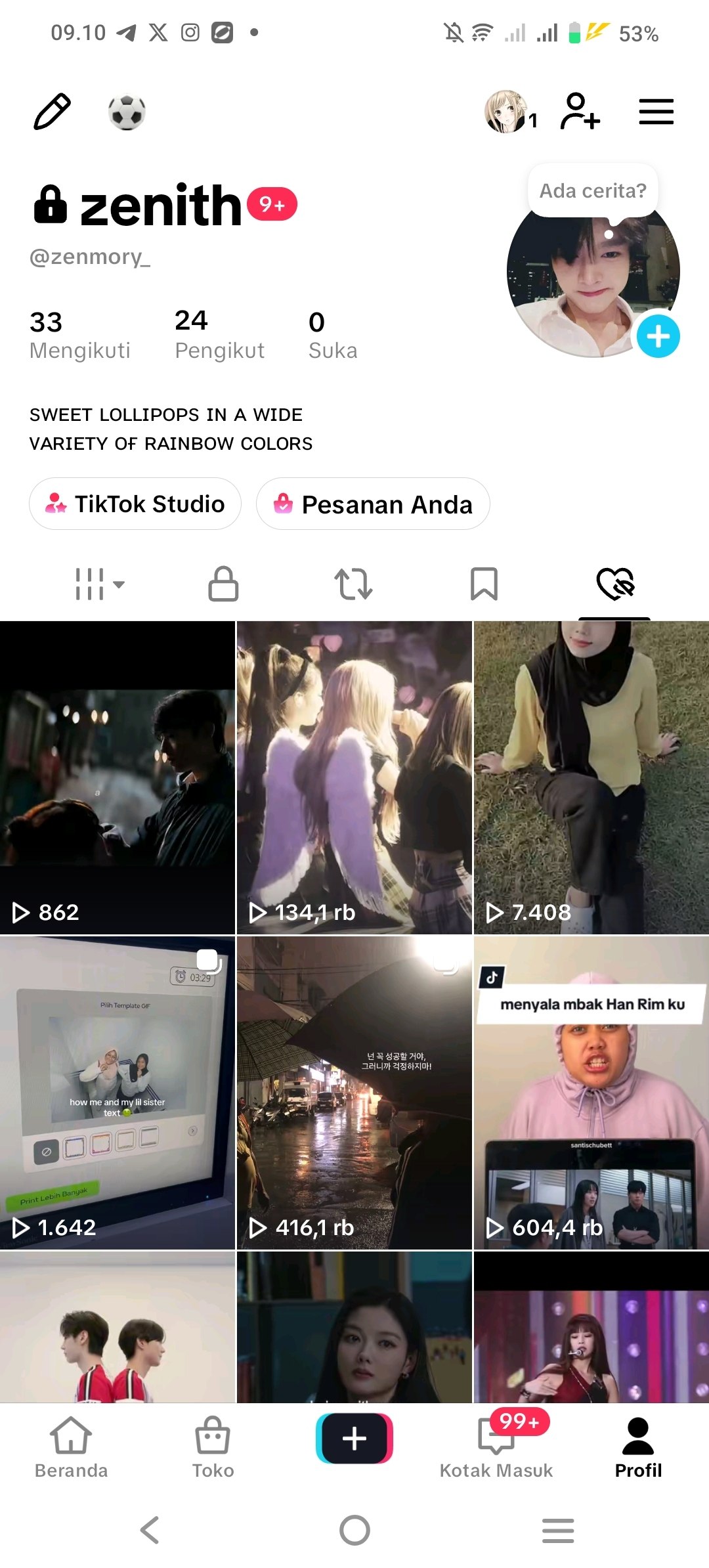View the Pengikut list
The width and height of the screenshot is (709, 1568).
click(219, 335)
